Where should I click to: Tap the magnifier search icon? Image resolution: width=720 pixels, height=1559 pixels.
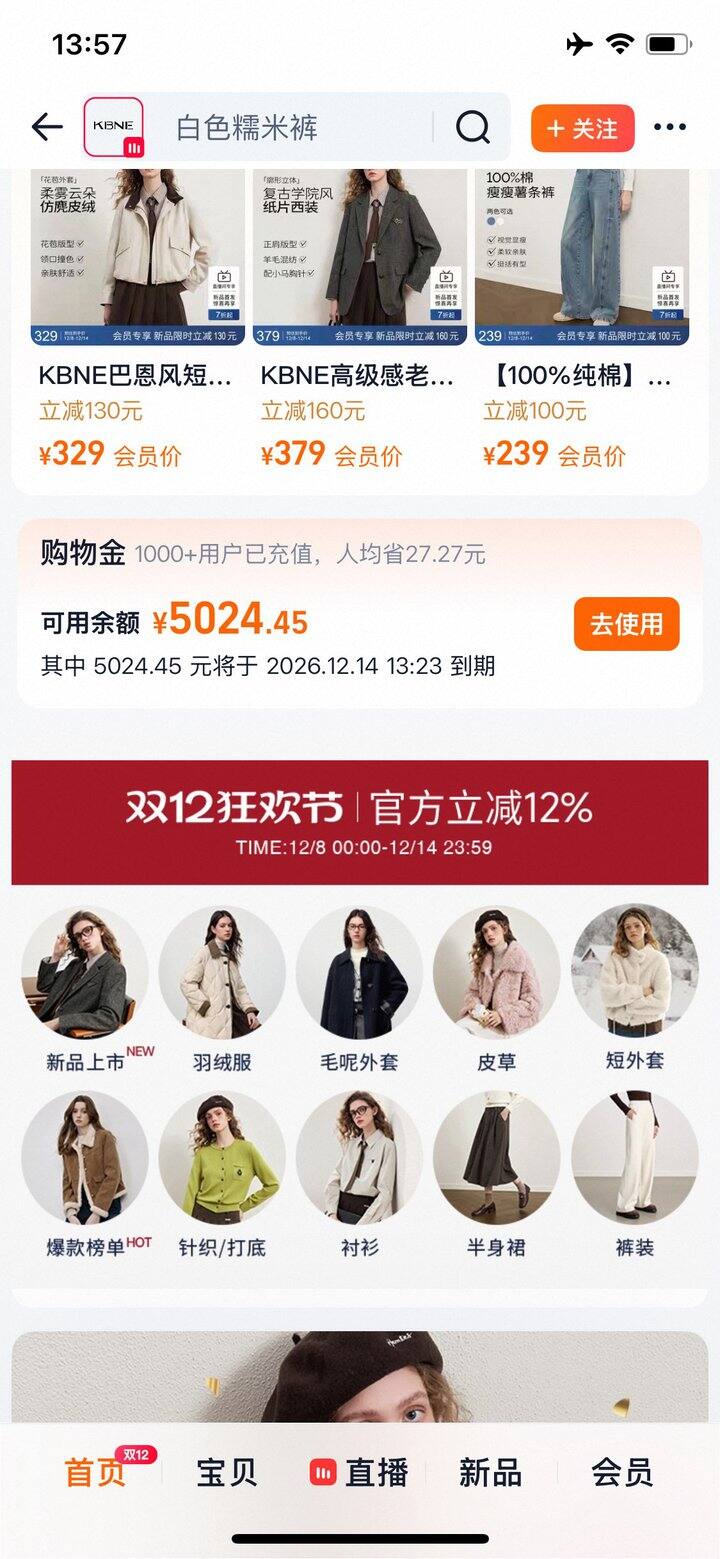point(472,128)
